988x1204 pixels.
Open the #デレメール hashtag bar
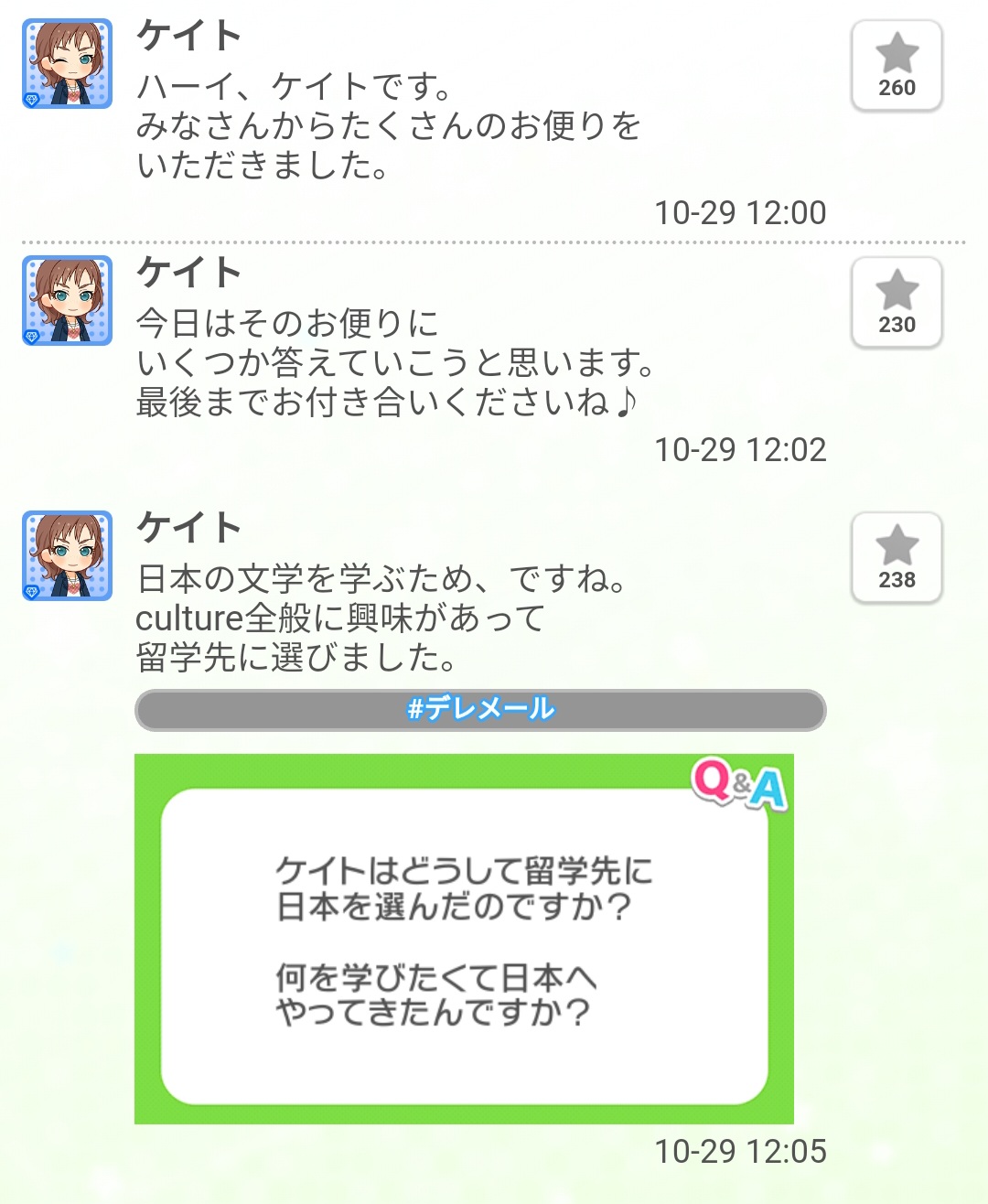click(x=480, y=710)
